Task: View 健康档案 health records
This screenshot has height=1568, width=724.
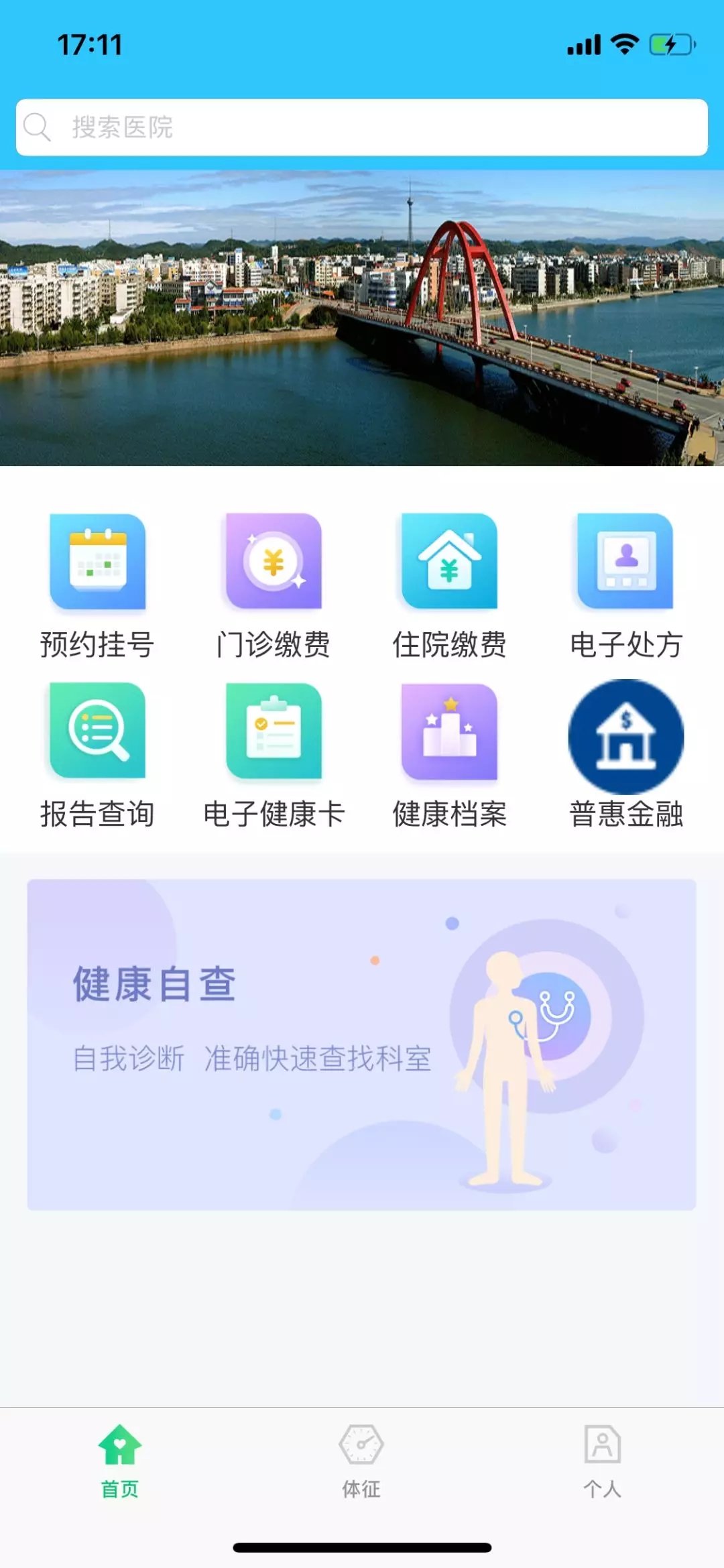Action: [449, 754]
